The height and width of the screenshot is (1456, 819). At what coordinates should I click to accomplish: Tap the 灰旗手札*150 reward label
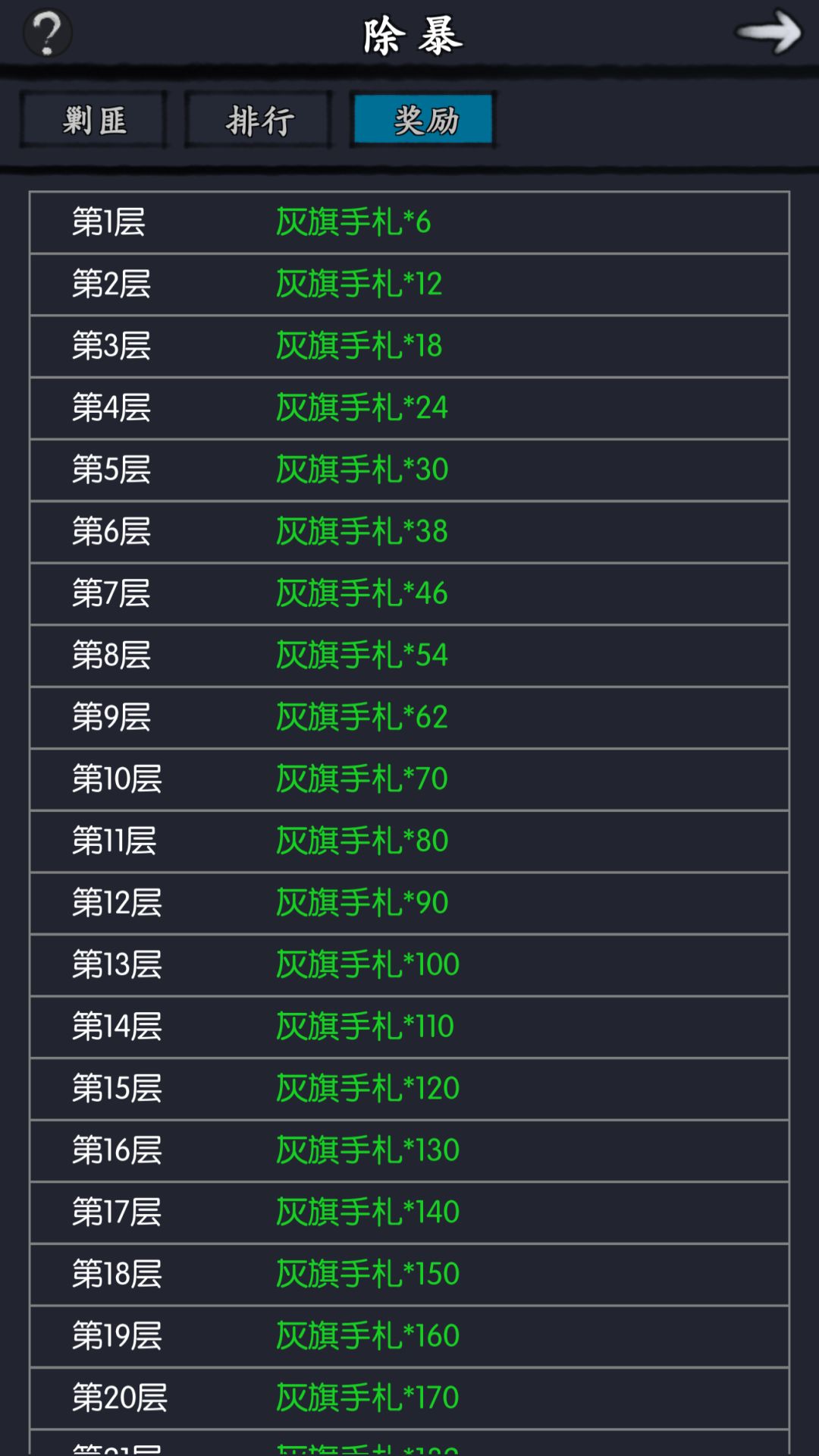(x=368, y=1275)
